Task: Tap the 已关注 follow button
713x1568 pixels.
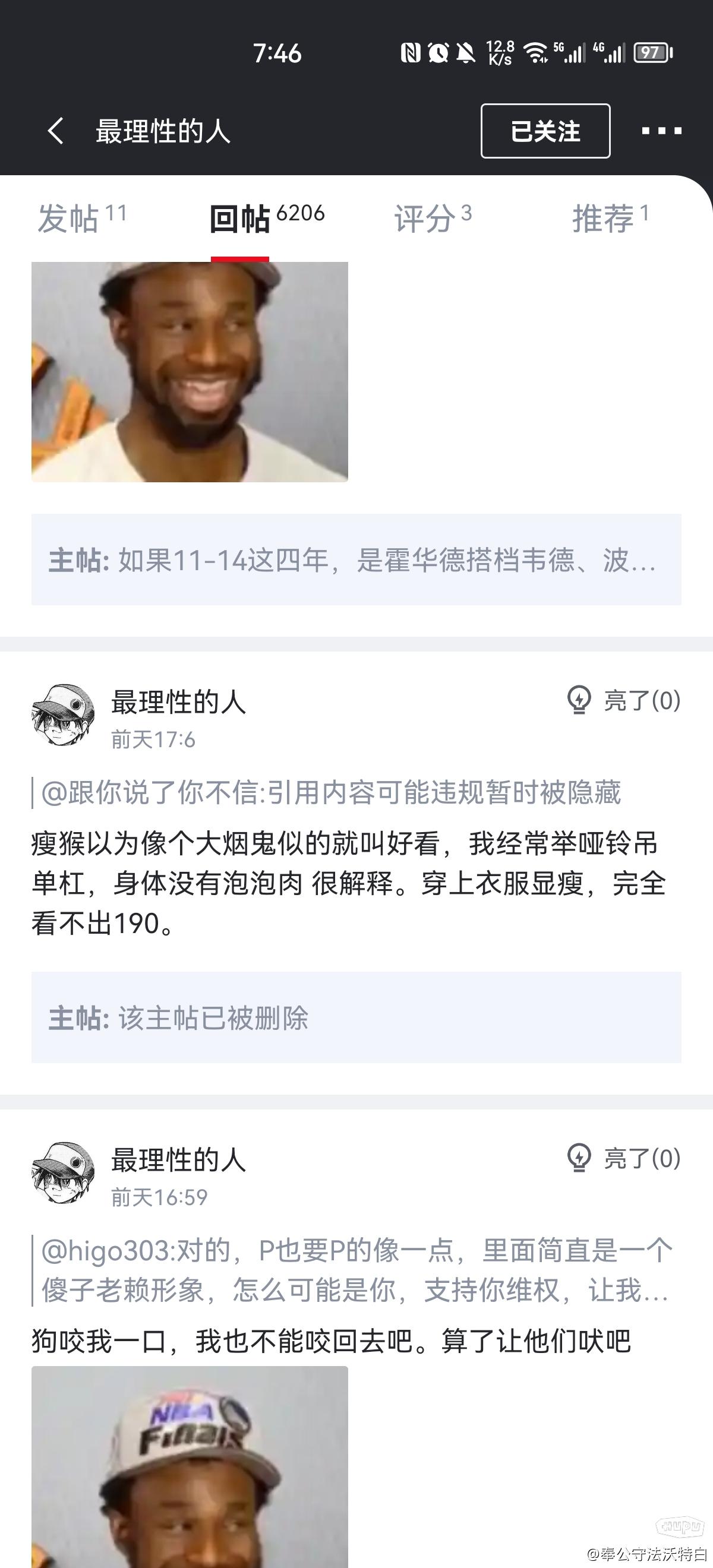Action: tap(545, 131)
